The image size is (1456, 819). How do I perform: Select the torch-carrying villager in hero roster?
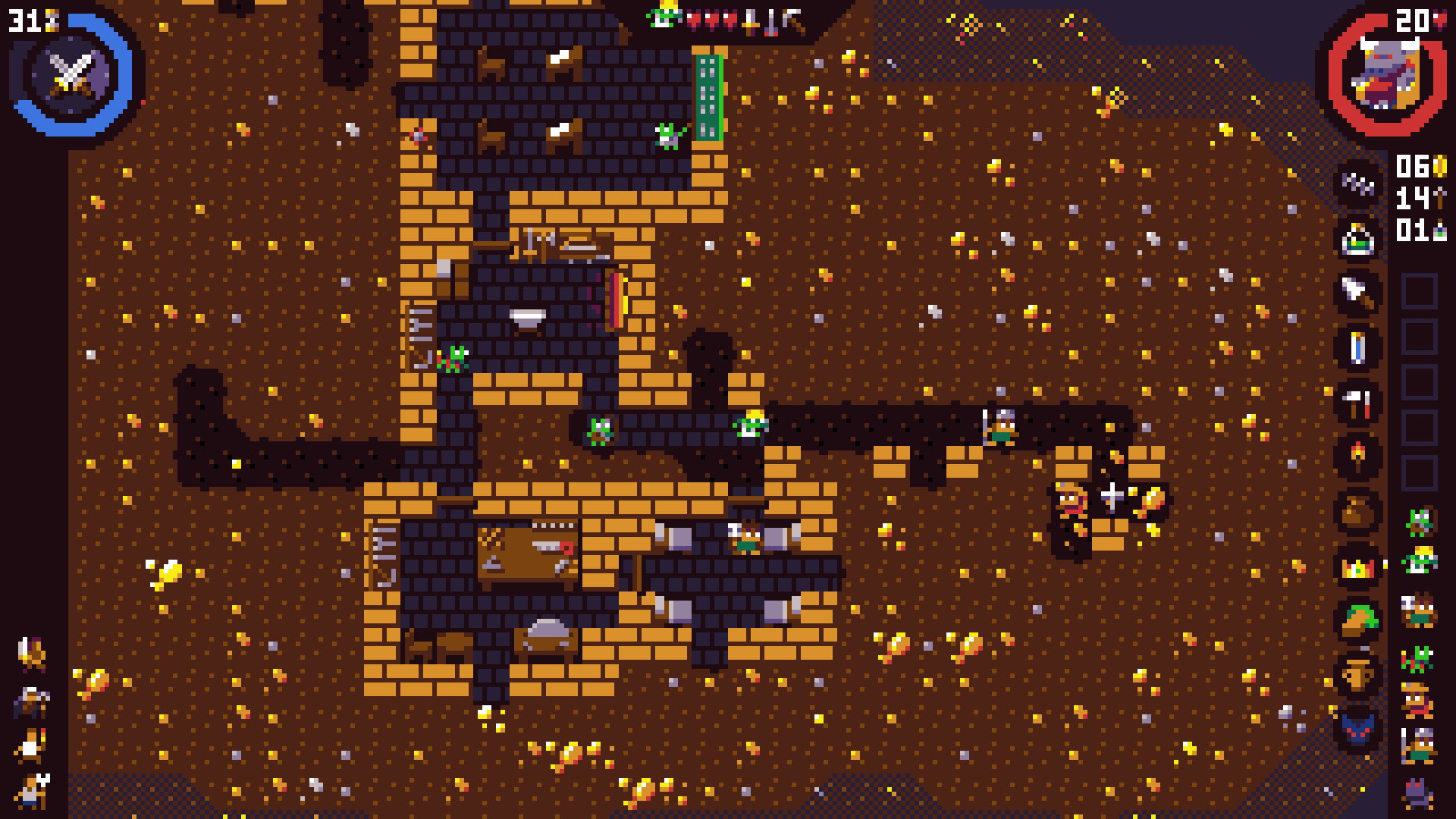(x=32, y=745)
